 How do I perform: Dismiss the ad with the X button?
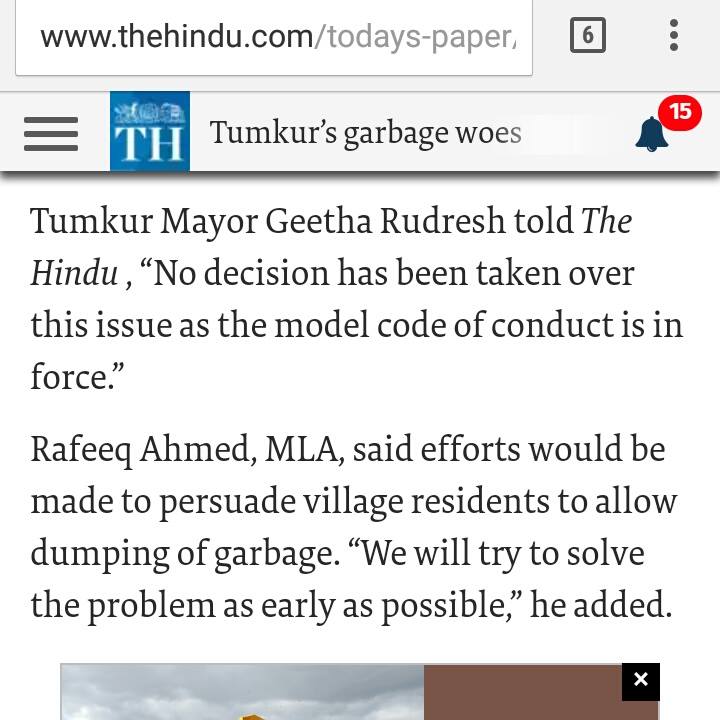coord(641,680)
